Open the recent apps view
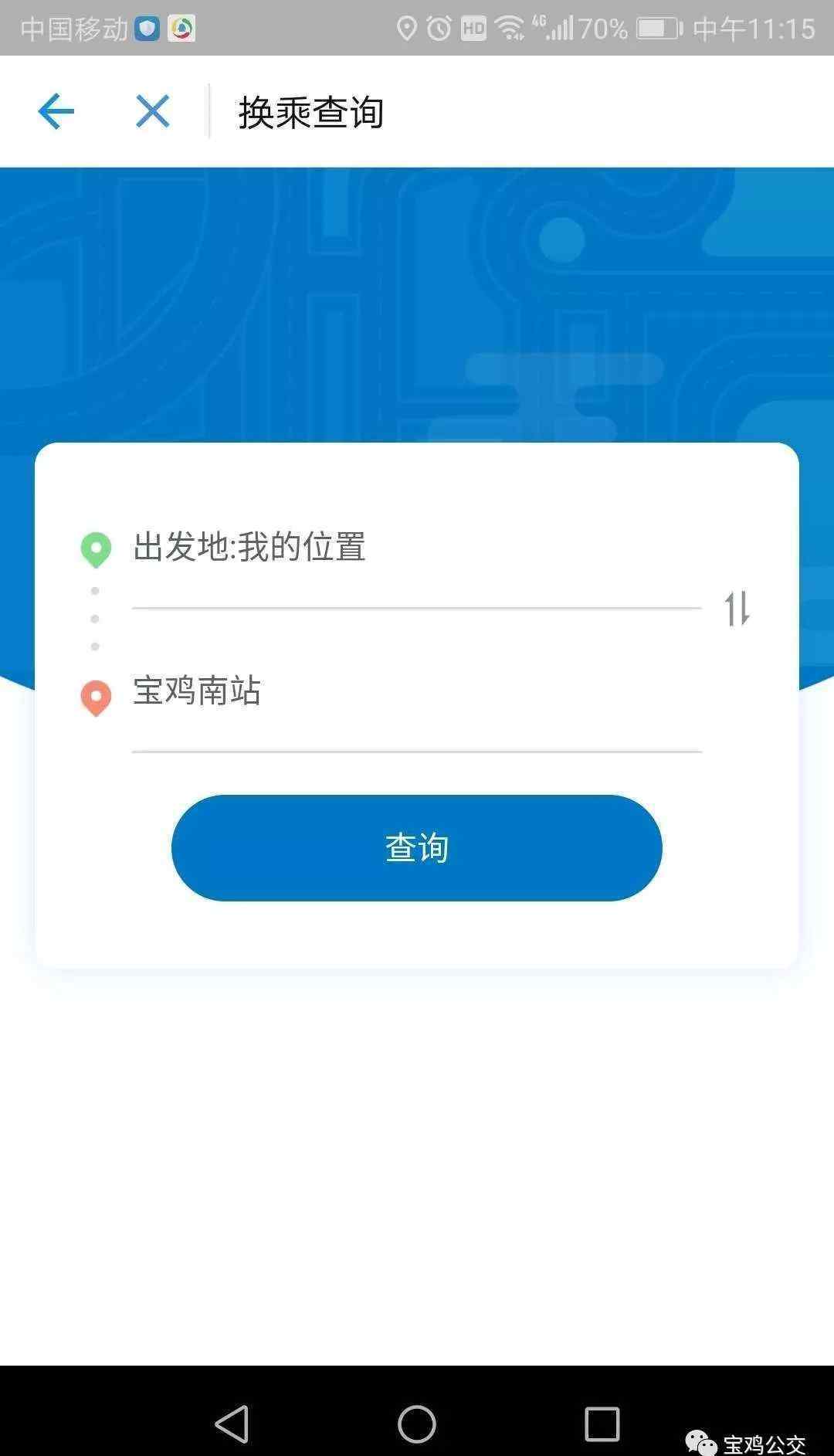The image size is (834, 1456). [x=602, y=1424]
